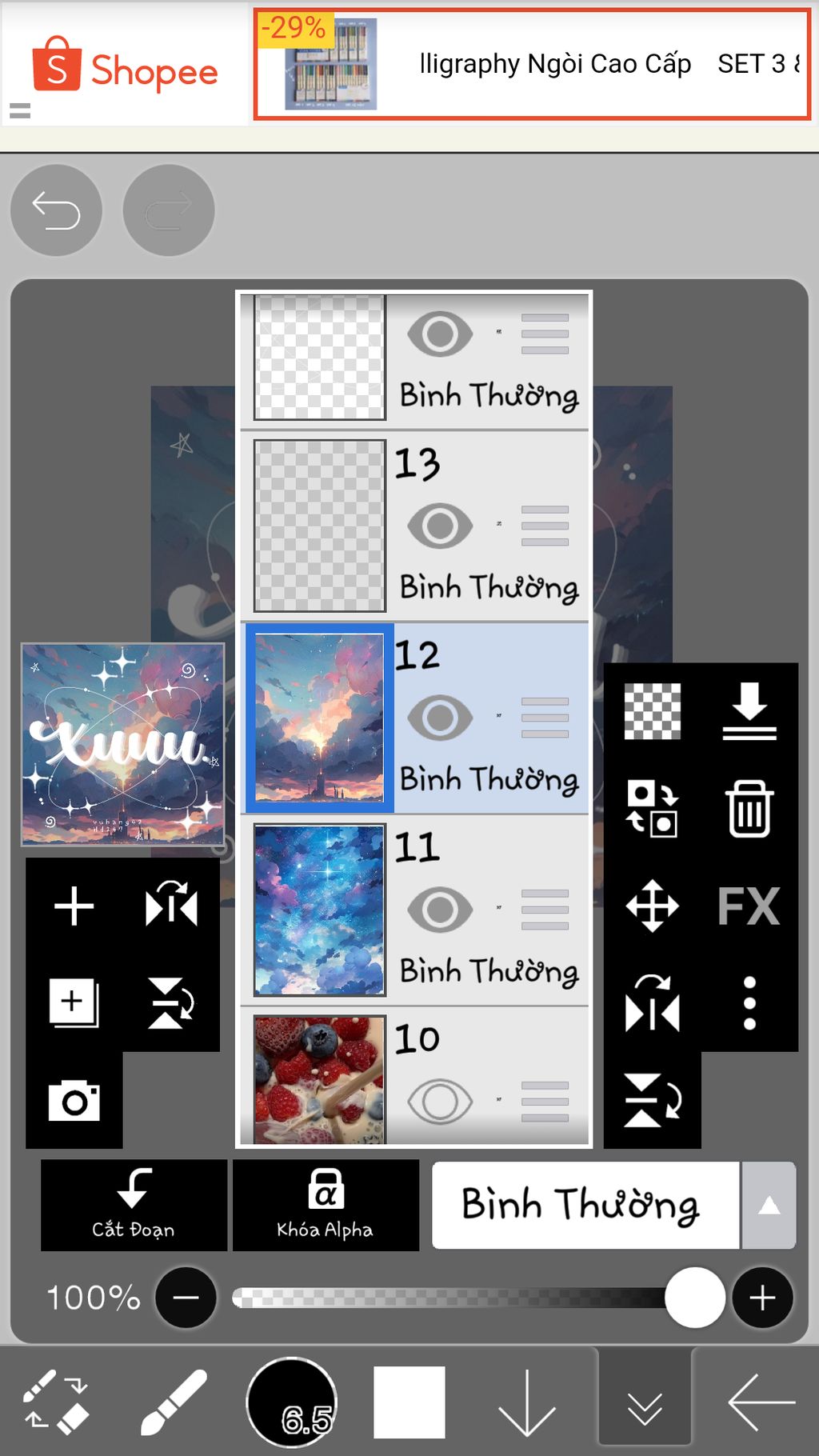Screen dimensions: 819x1456
Task: Undo the last action
Action: (x=56, y=210)
